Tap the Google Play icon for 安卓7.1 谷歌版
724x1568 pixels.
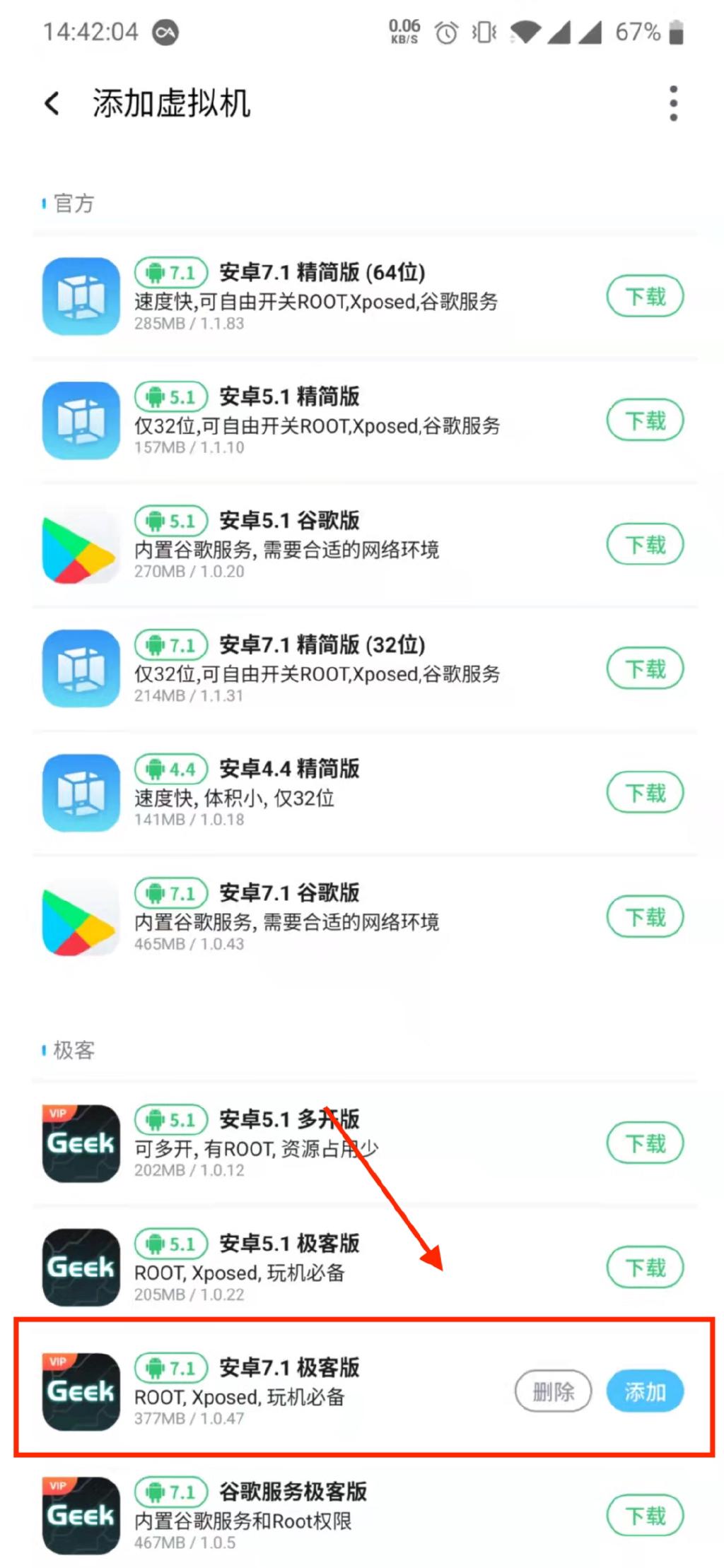pos(79,916)
